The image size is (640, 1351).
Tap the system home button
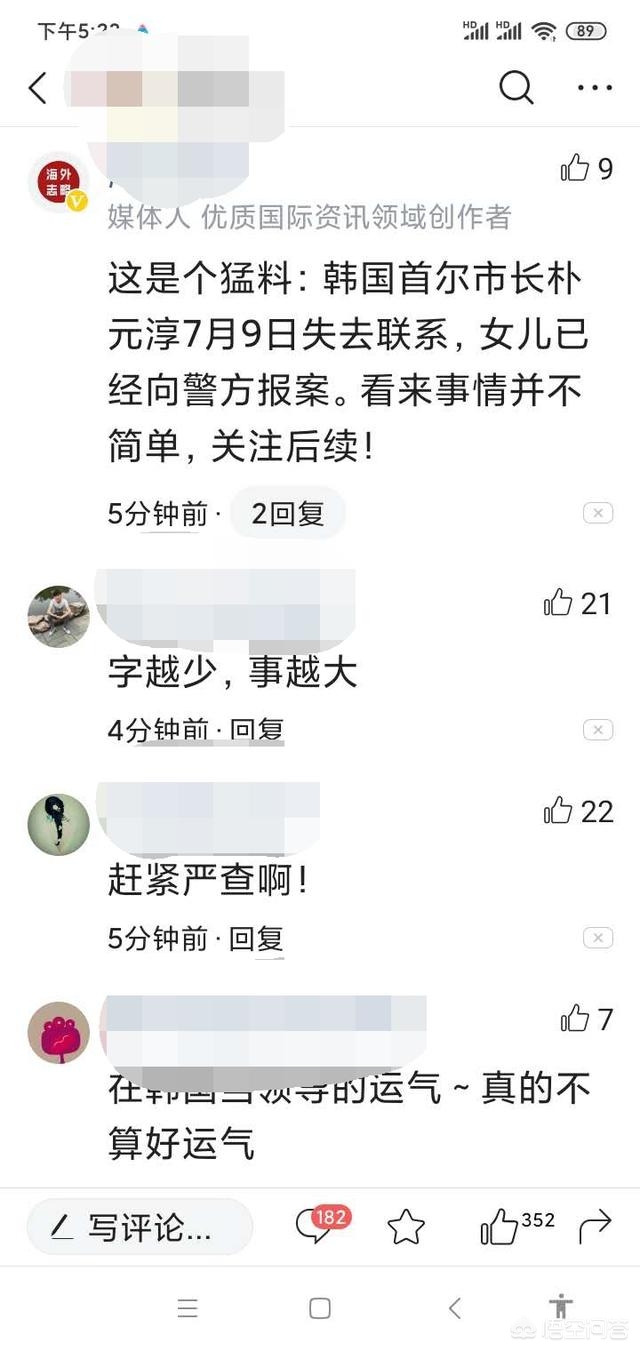click(320, 1308)
